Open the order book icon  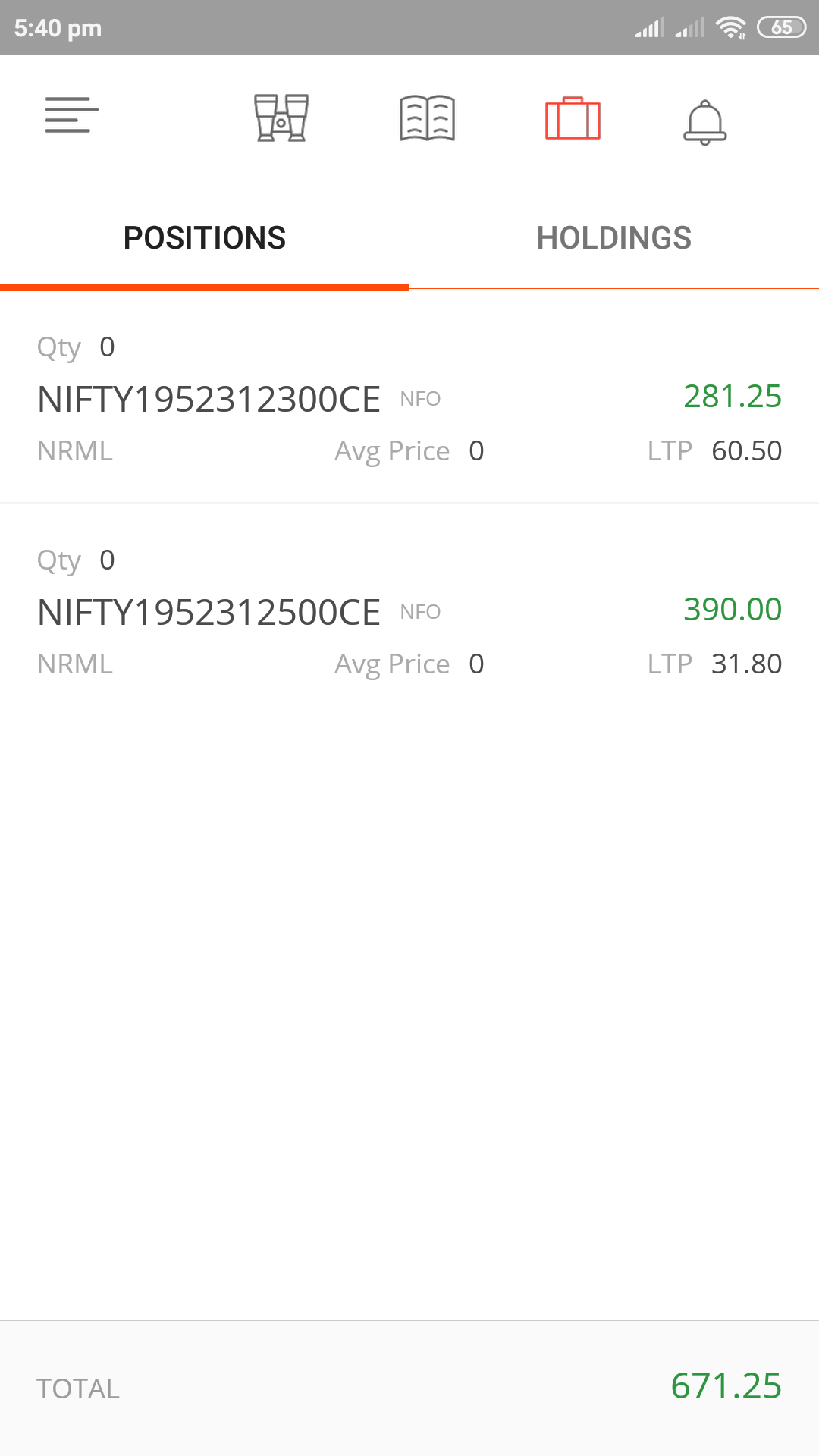click(x=427, y=118)
